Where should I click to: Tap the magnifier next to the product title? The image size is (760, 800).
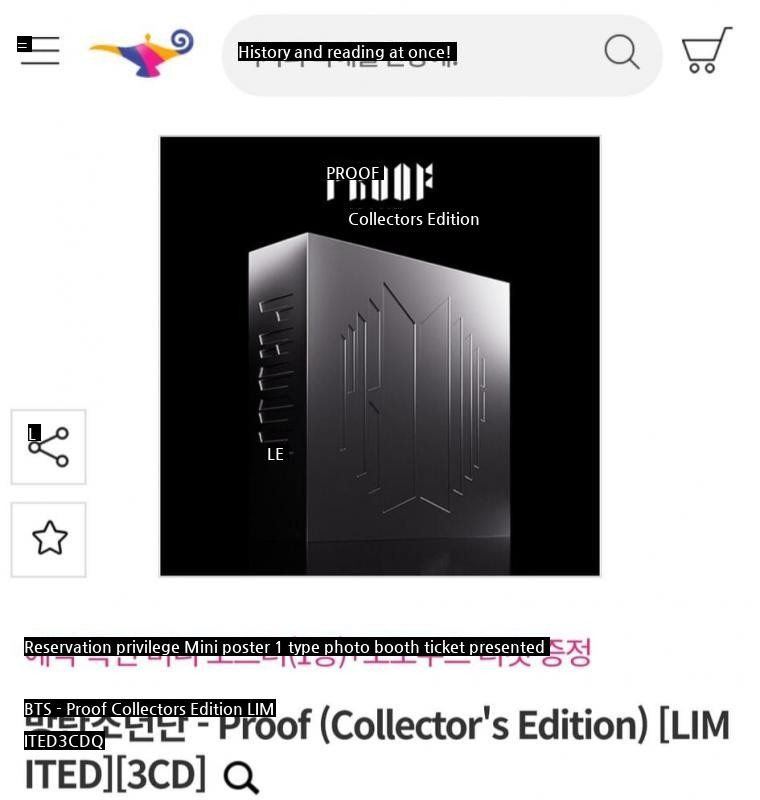[241, 778]
